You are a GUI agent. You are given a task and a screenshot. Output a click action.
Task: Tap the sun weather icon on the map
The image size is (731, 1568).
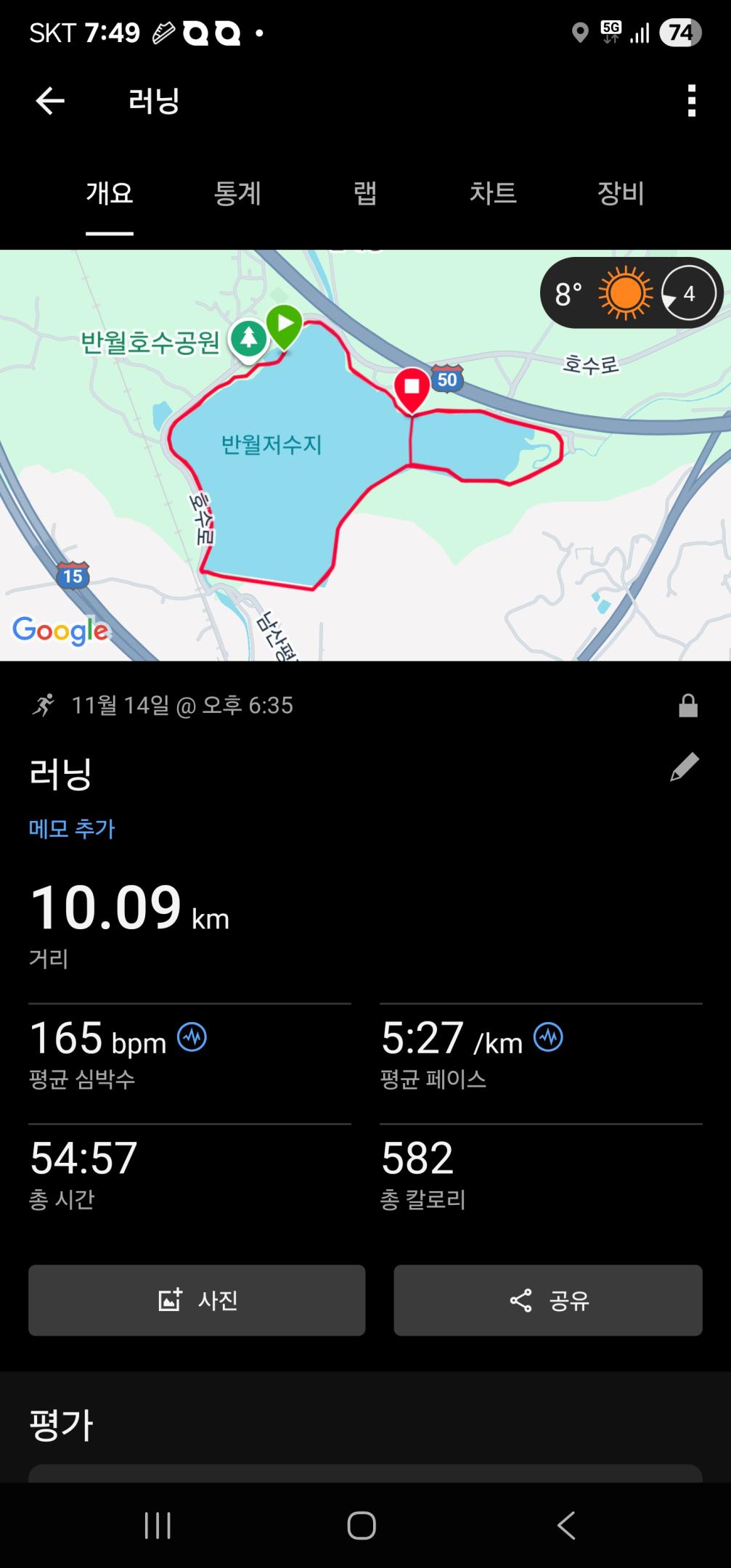pyautogui.click(x=625, y=293)
